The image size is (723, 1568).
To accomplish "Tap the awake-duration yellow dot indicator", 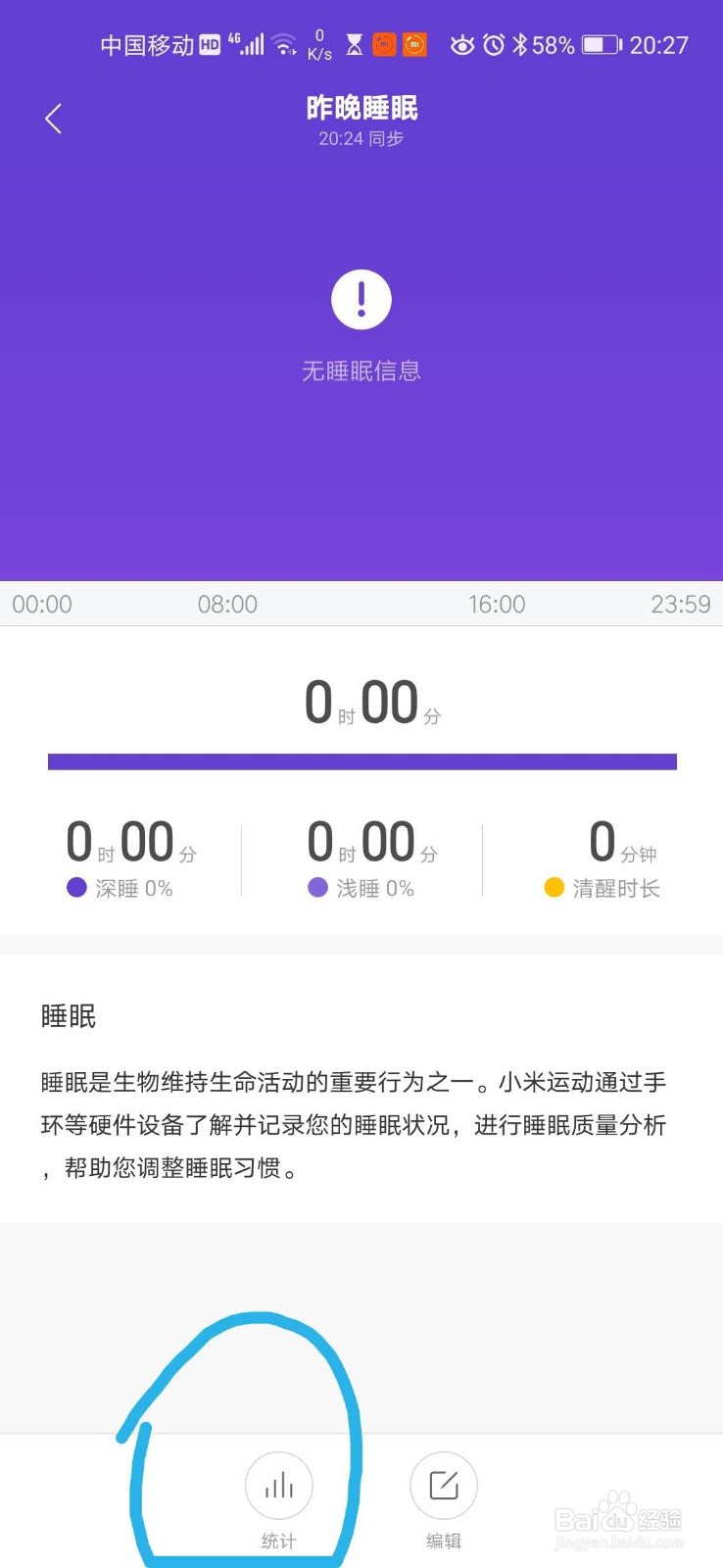I will click(552, 888).
